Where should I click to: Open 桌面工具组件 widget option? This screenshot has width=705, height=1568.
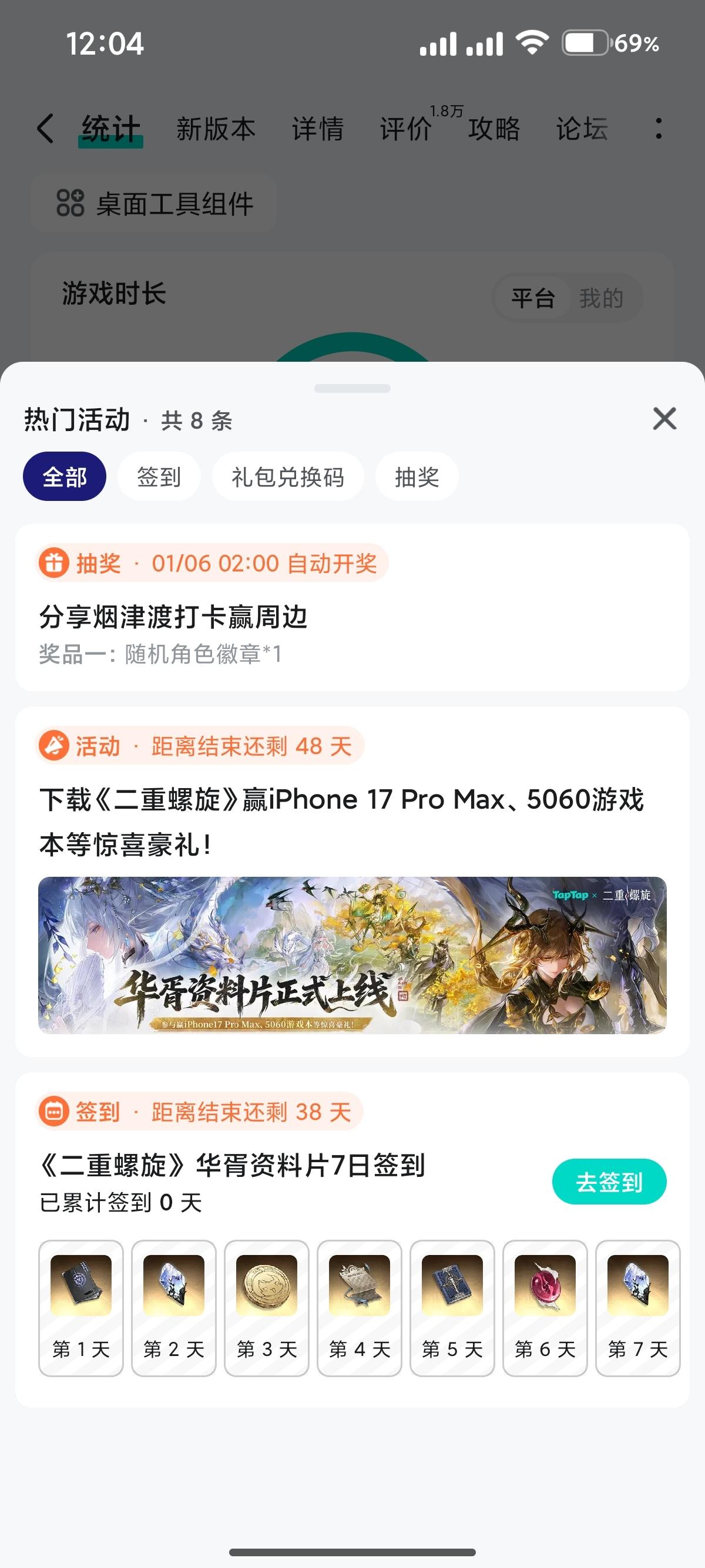[x=154, y=203]
